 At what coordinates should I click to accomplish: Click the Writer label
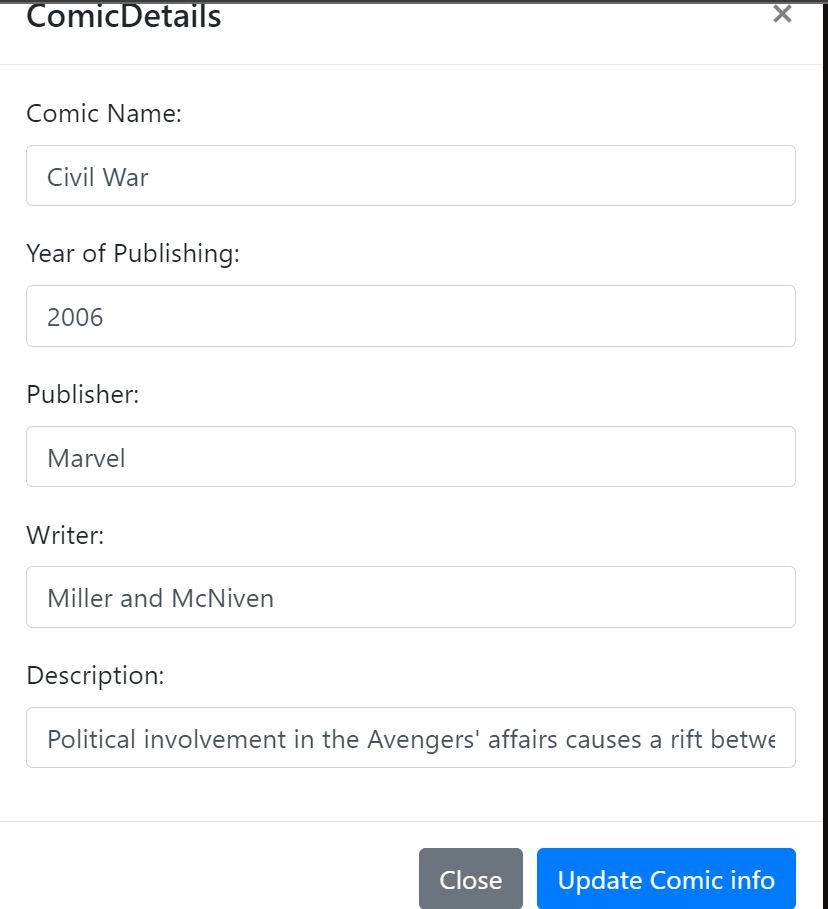(65, 536)
